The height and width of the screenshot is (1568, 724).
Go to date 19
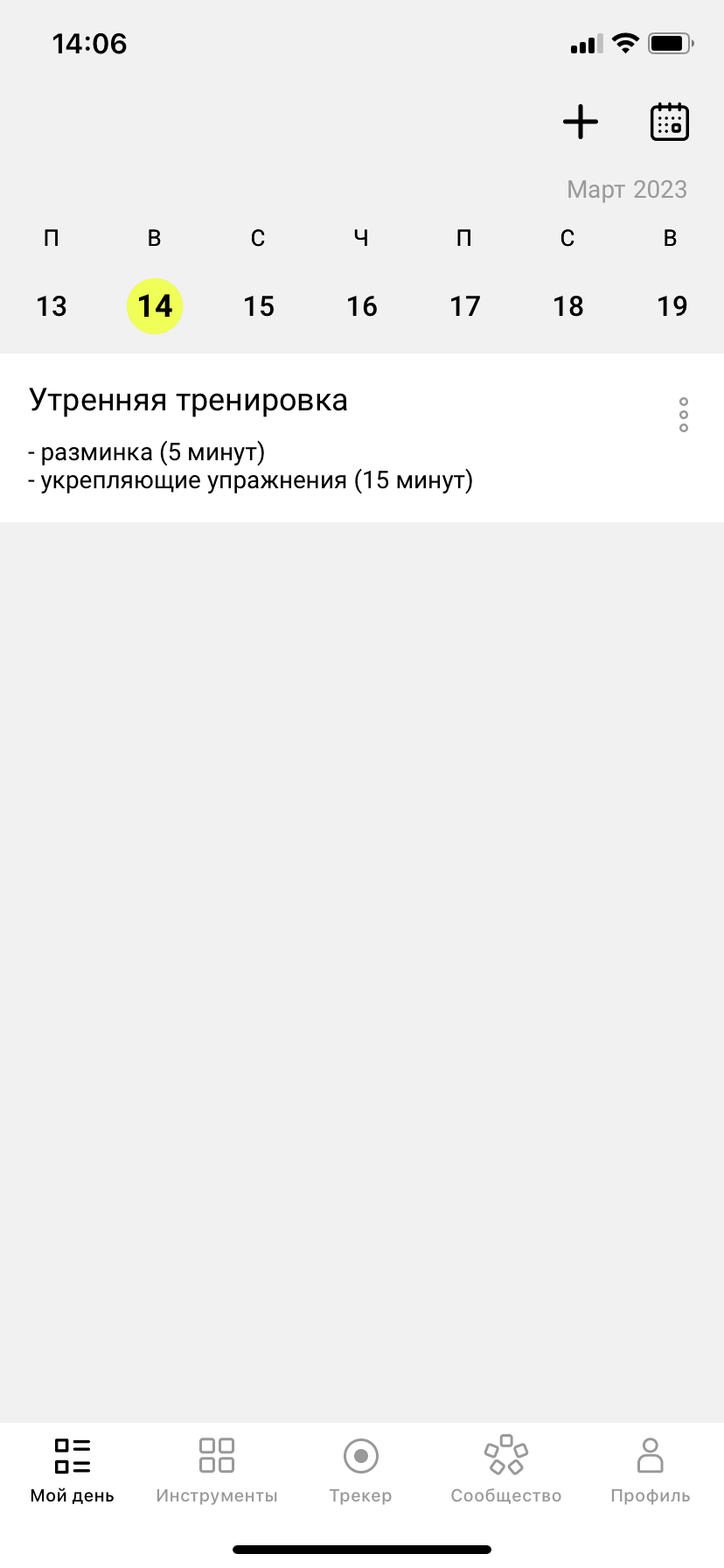pos(672,306)
